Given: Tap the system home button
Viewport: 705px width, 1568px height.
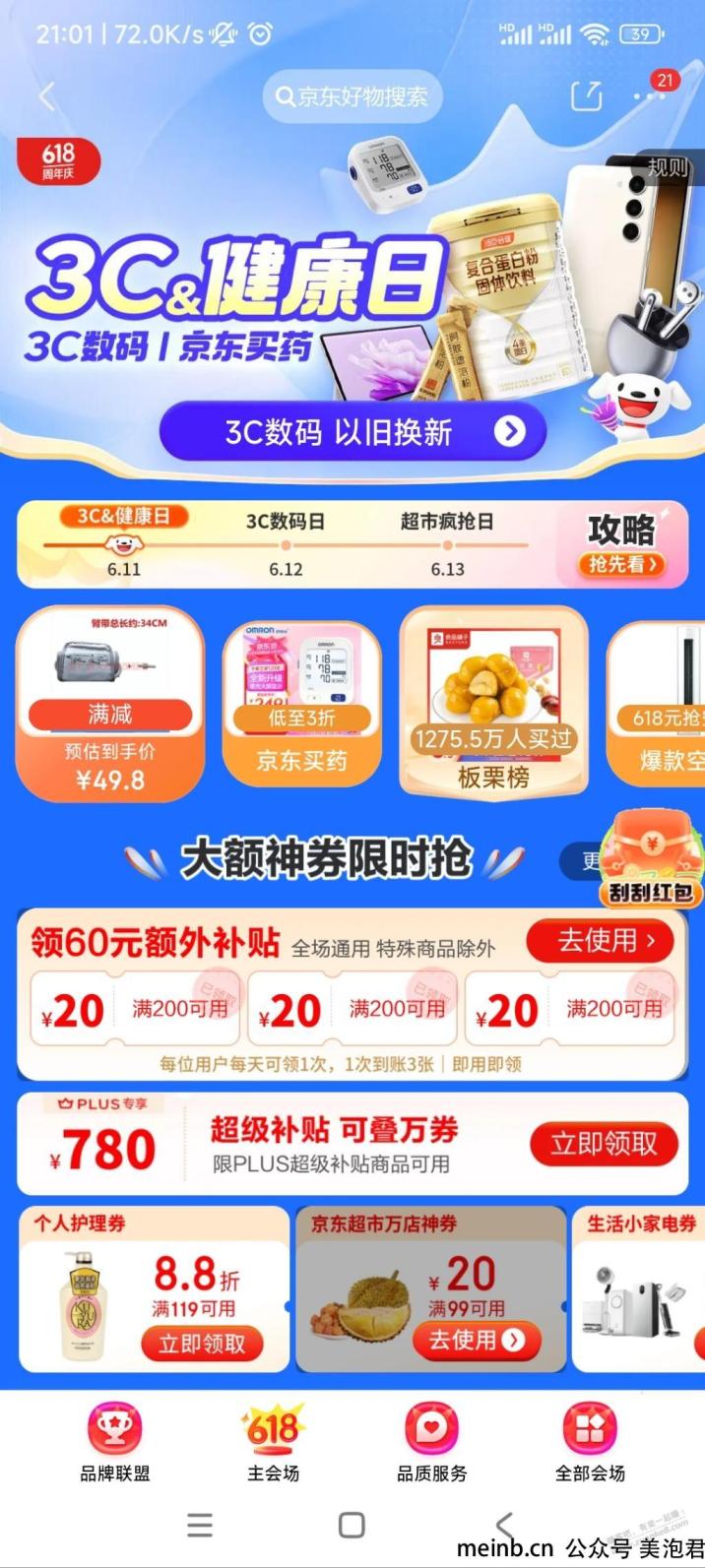Looking at the screenshot, I should (x=352, y=1525).
